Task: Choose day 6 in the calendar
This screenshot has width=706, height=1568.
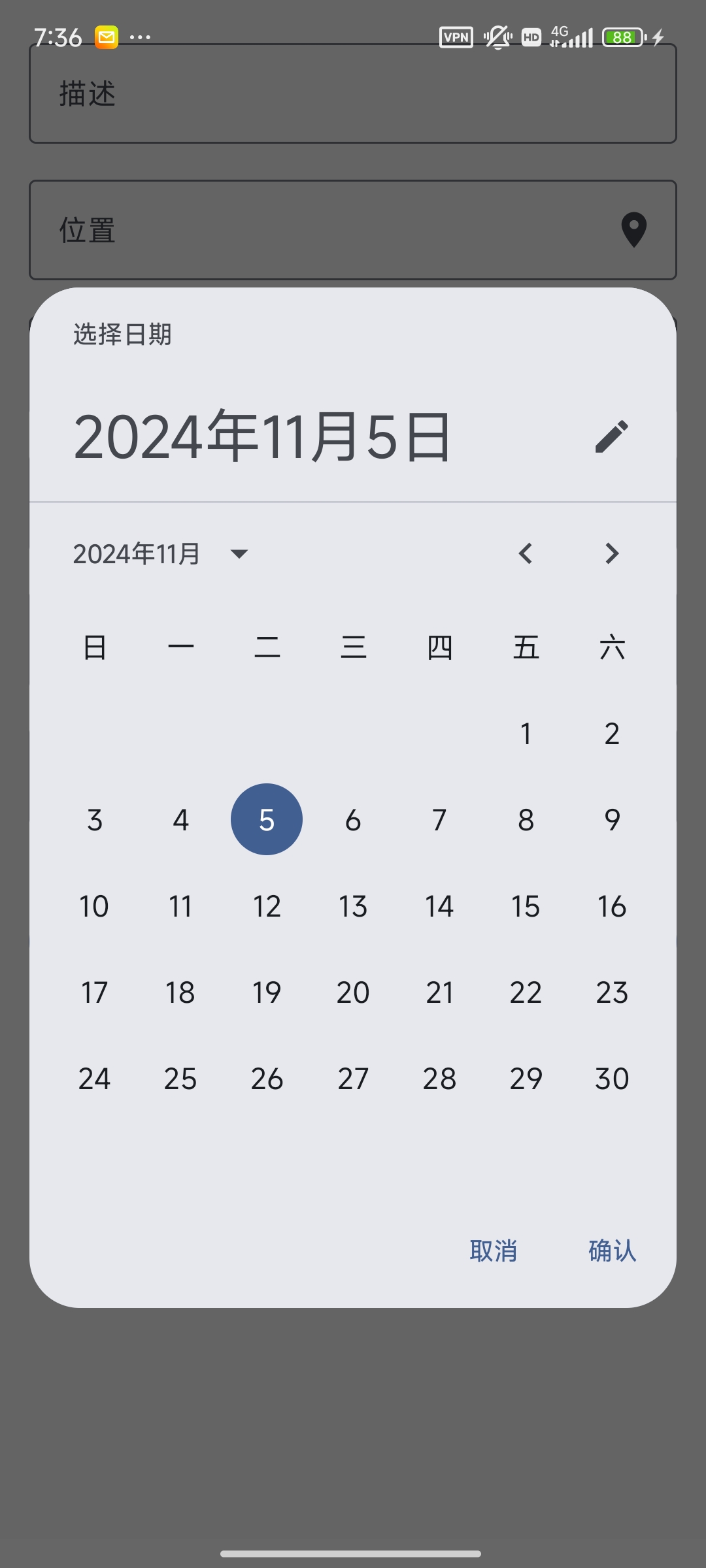Action: pos(353,820)
